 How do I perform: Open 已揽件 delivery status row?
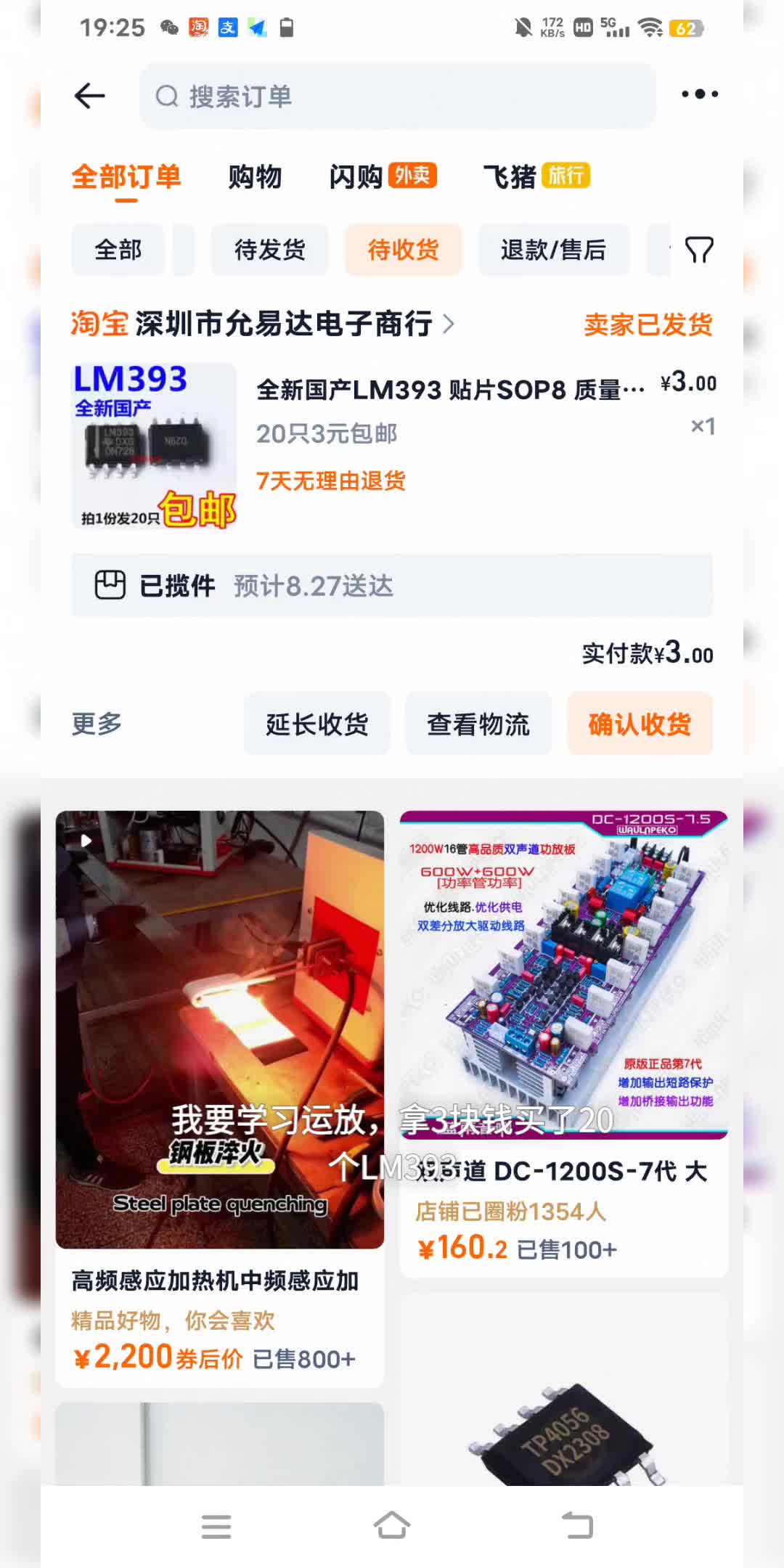point(392,585)
